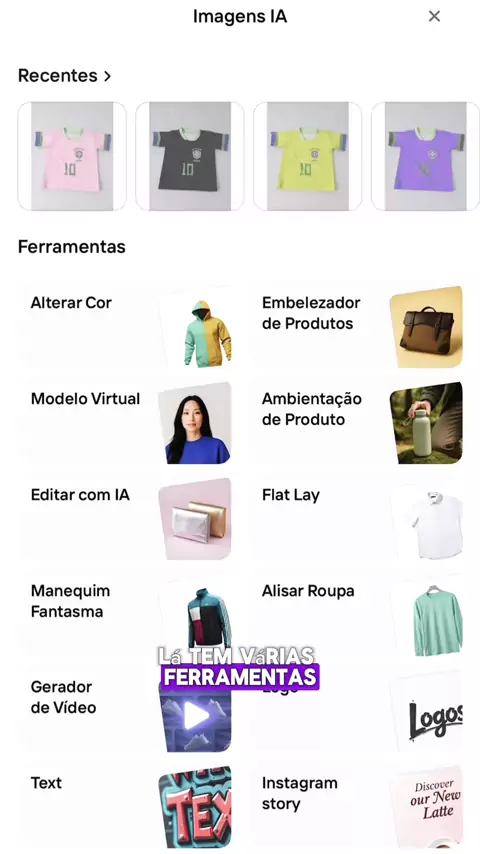Open the Manequim Fantasma tool

(127, 614)
